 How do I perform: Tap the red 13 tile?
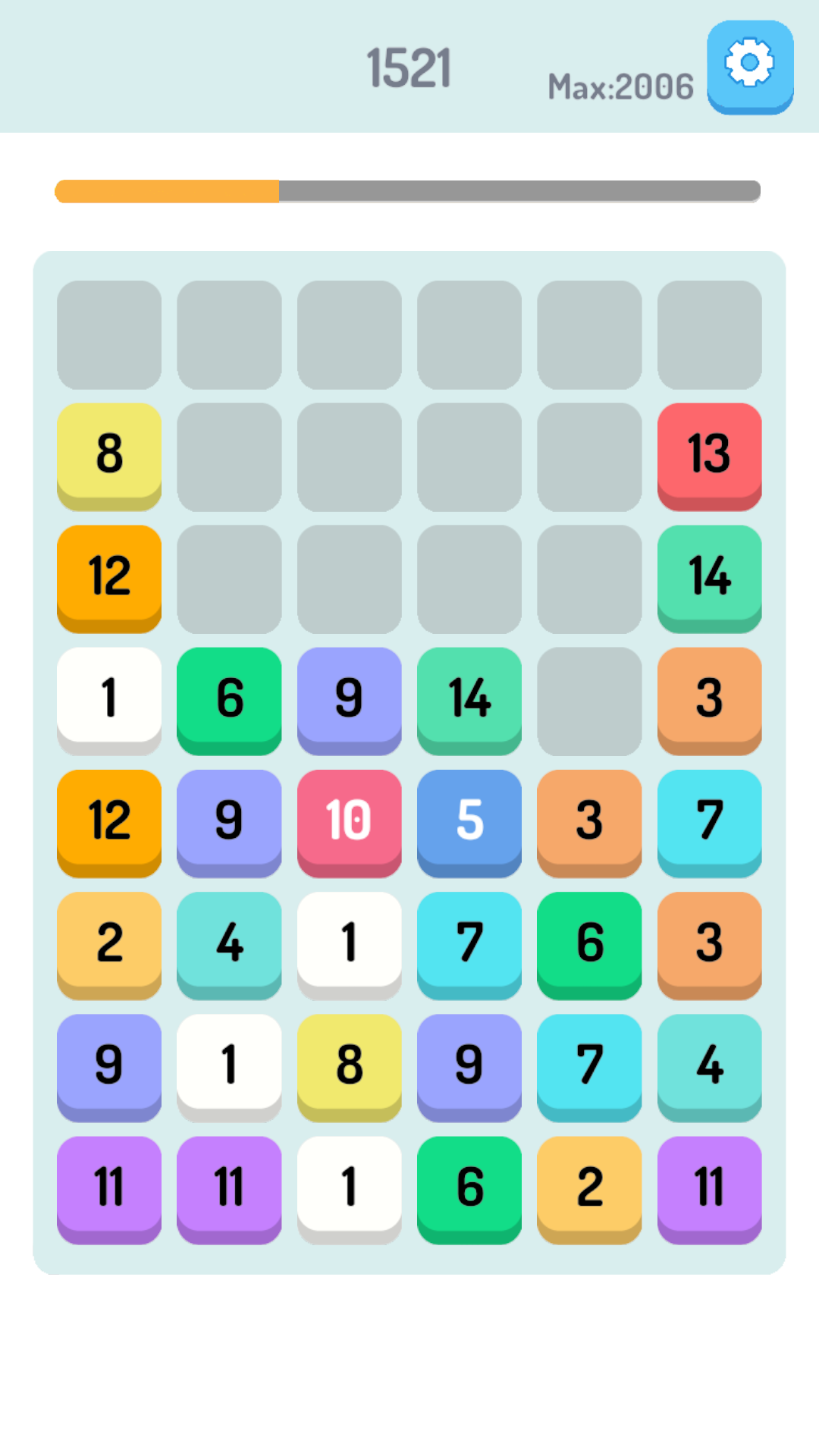[x=709, y=454]
